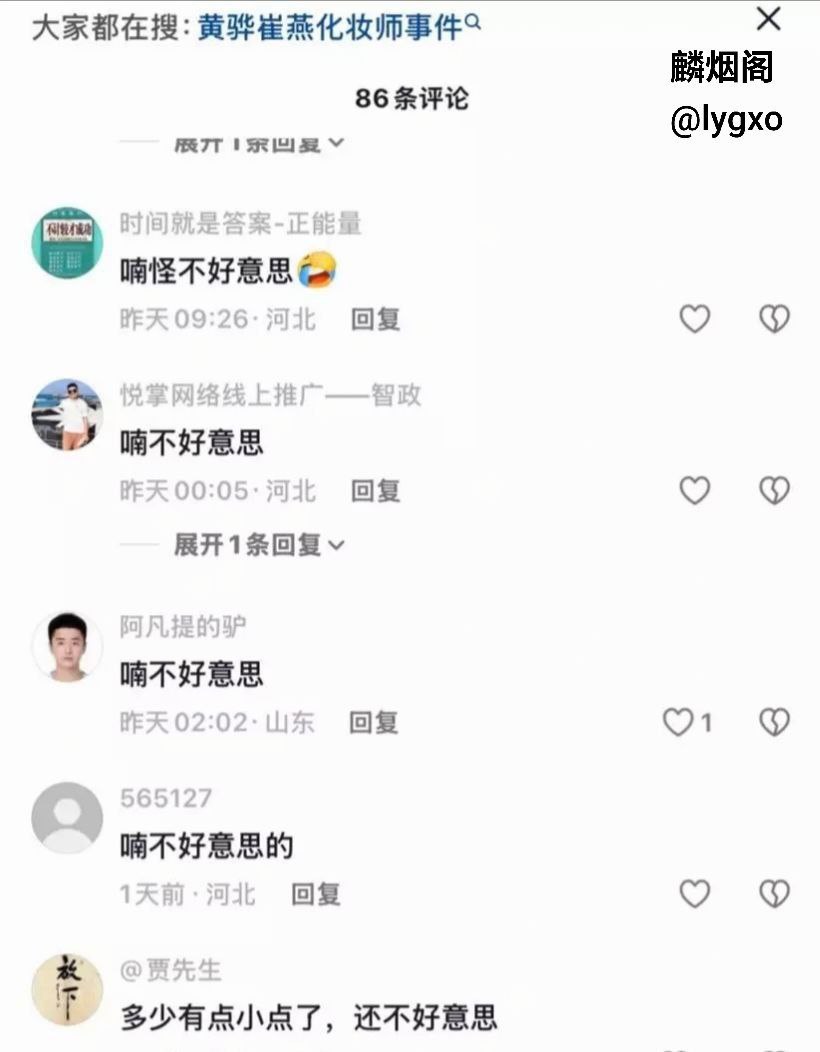Dislike 悦掌网络线上推广's comment
The width and height of the screenshot is (820, 1052).
774,490
